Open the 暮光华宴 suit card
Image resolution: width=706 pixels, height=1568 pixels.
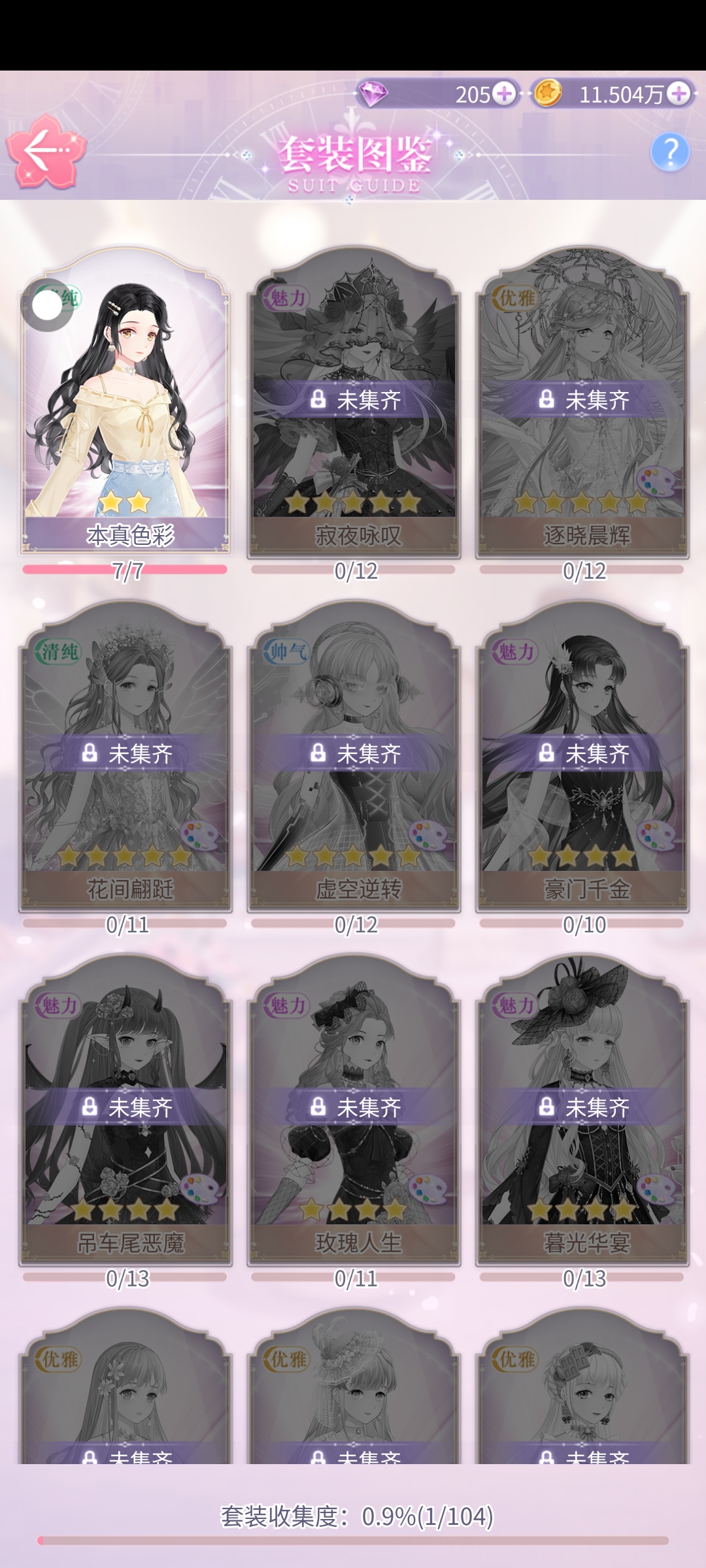point(582,1111)
